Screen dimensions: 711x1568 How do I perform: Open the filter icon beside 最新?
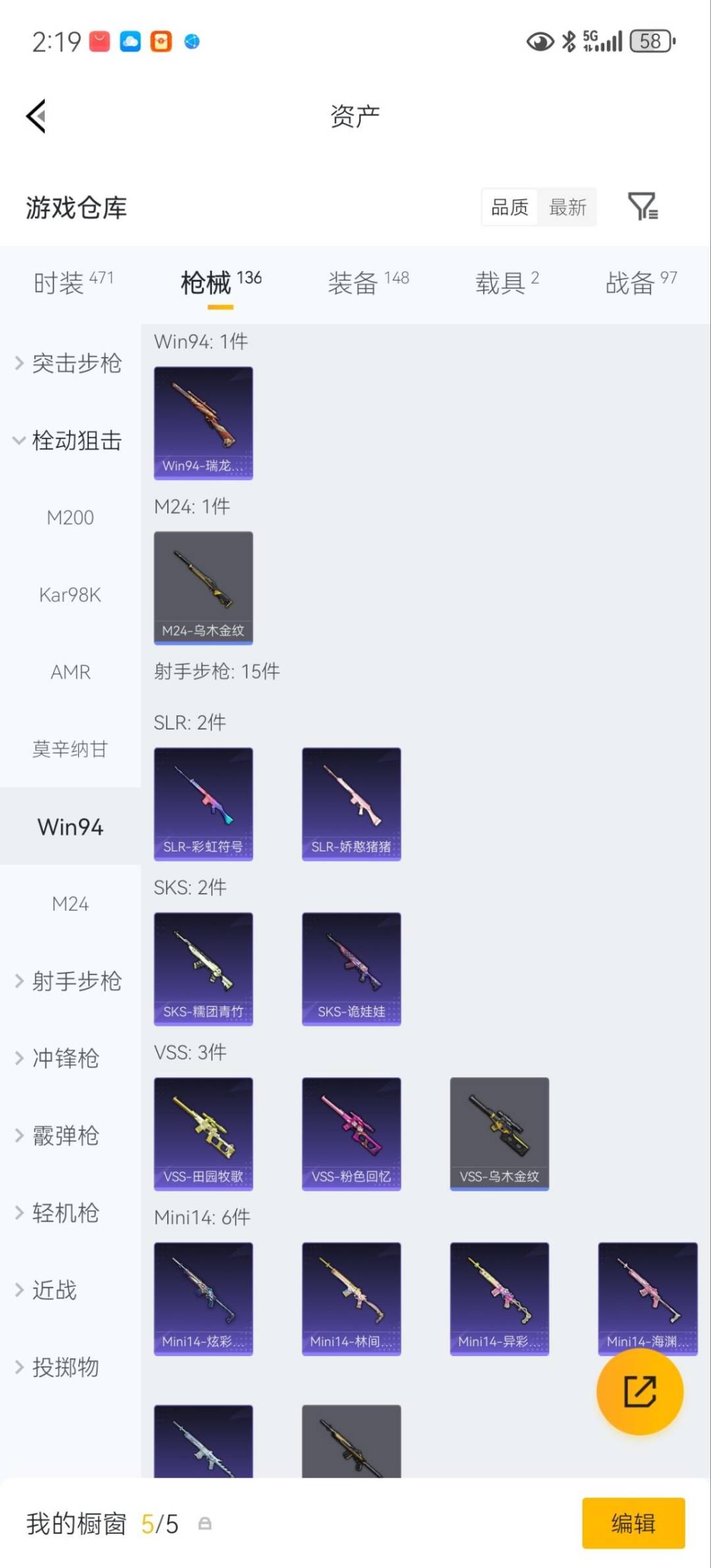coord(643,207)
